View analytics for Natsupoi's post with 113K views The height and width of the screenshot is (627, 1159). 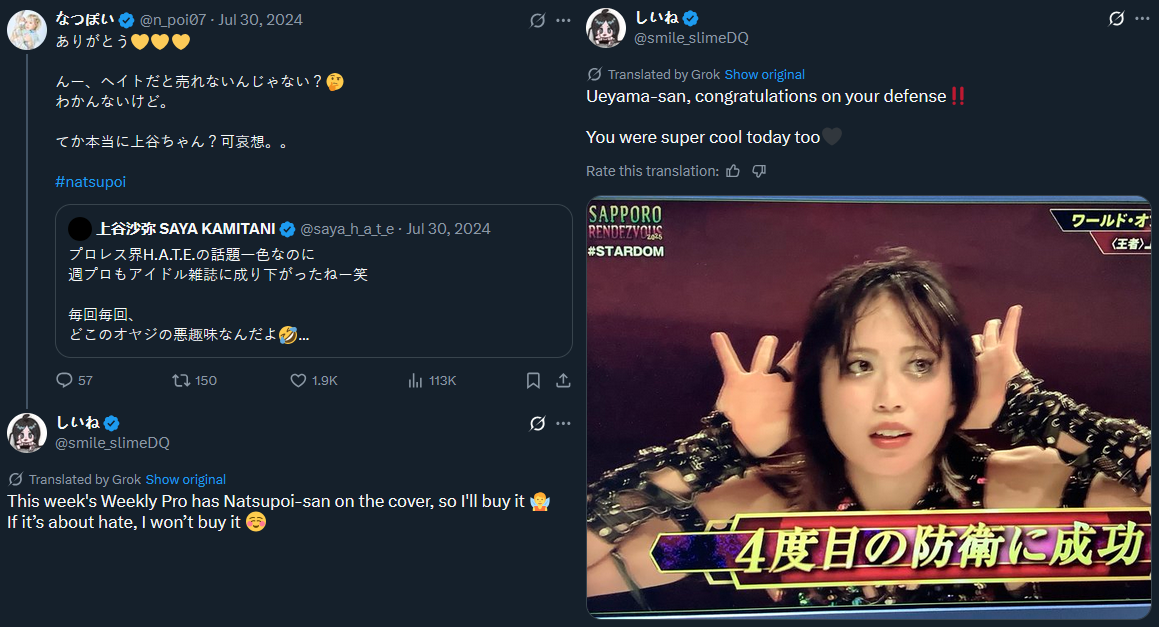[x=417, y=380]
